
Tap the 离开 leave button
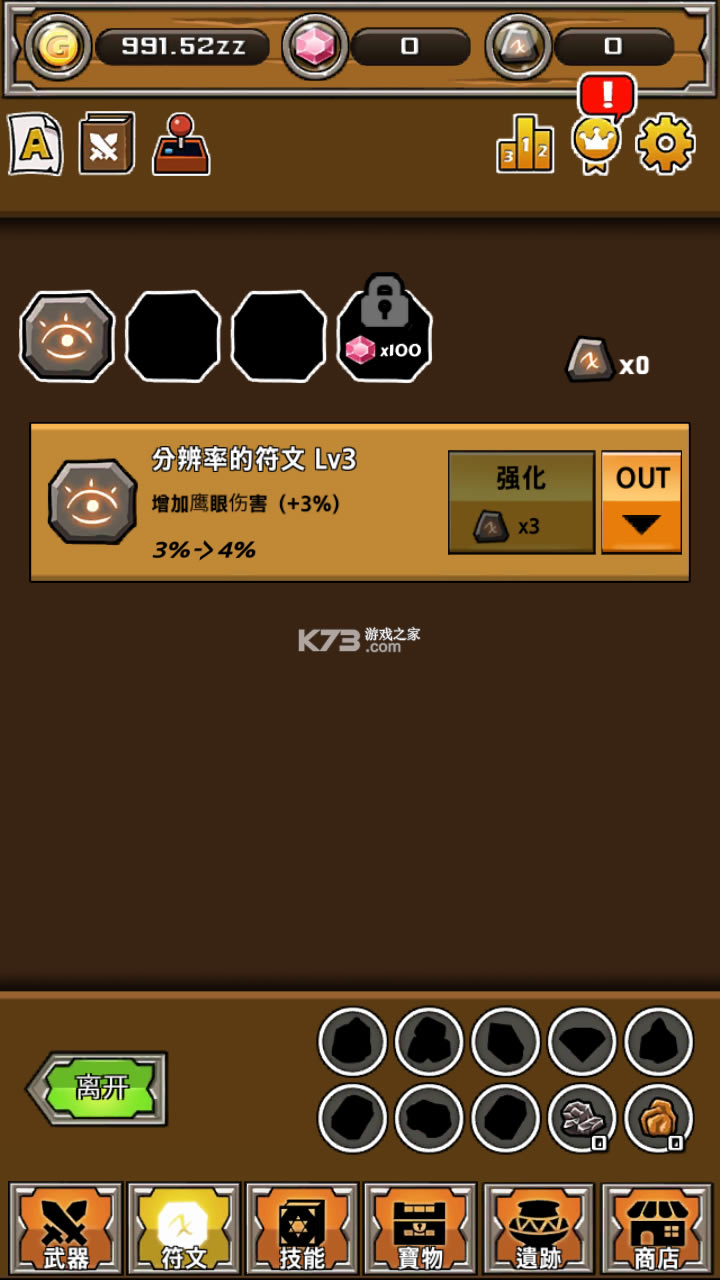point(98,1088)
